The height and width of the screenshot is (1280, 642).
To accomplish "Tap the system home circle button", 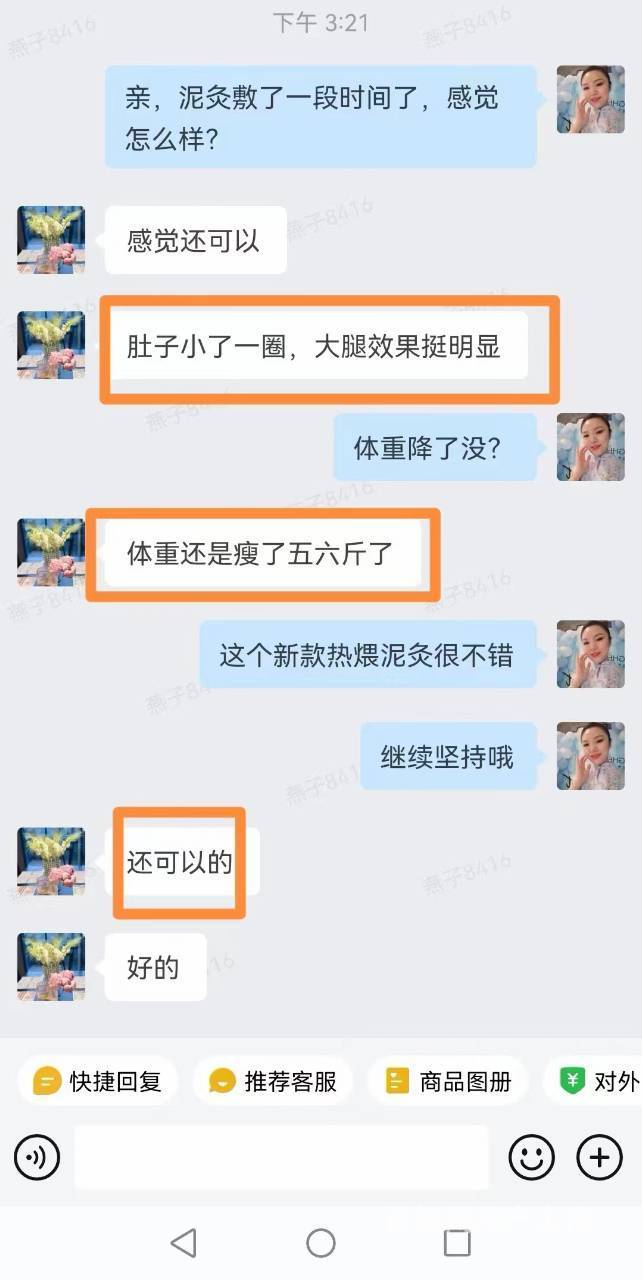I will point(321,1243).
